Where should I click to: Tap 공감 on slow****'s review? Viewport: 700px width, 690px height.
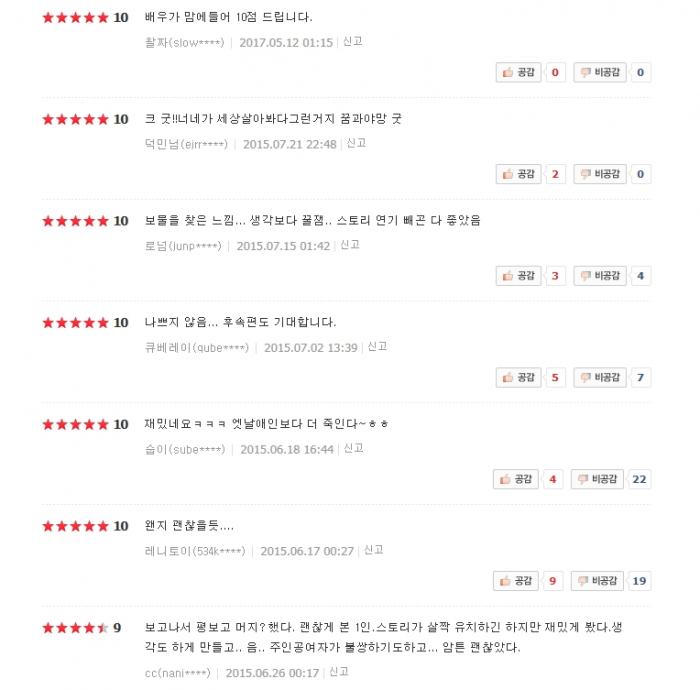(x=518, y=72)
